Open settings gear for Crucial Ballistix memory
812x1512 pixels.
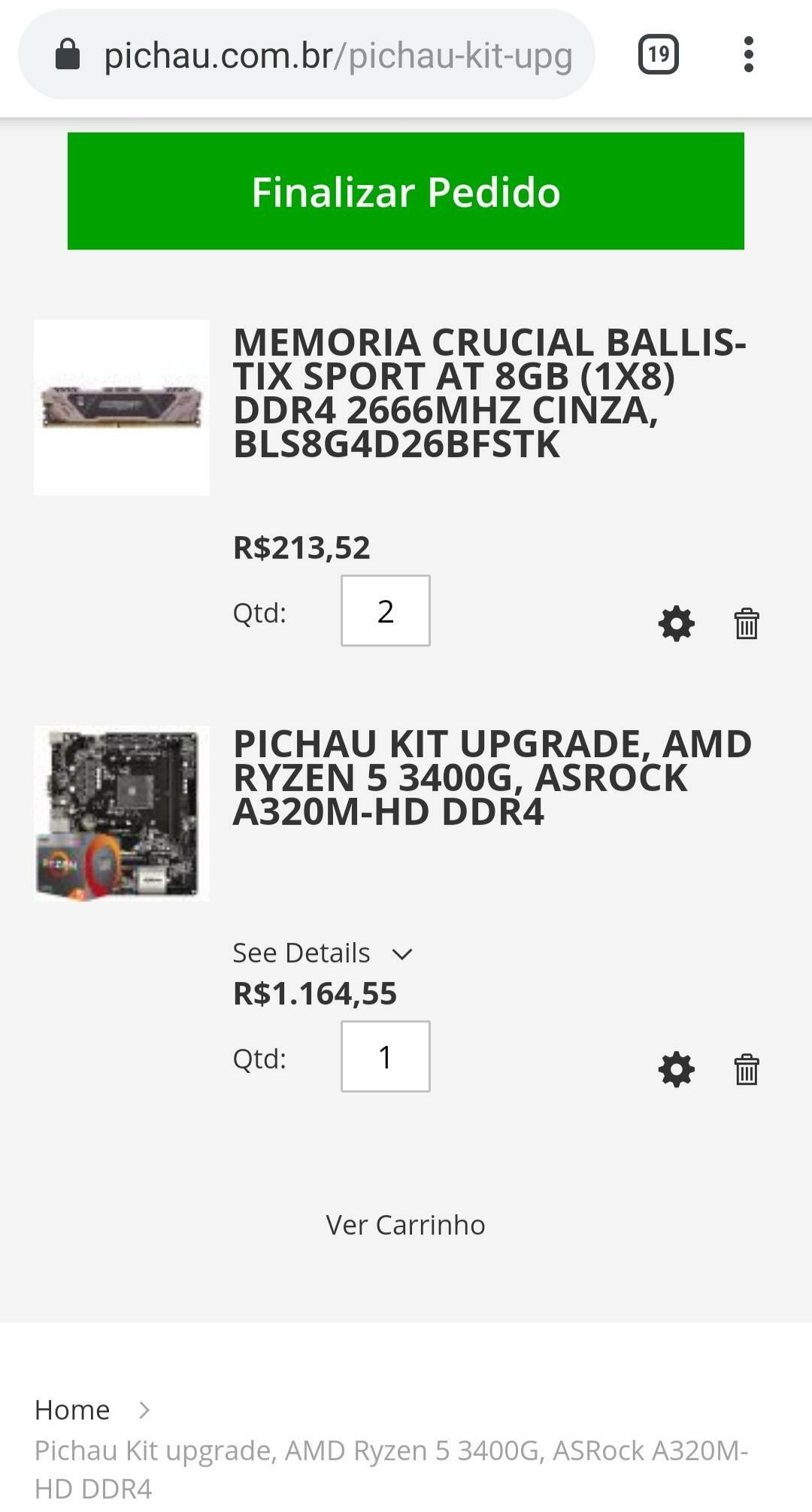[x=677, y=623]
